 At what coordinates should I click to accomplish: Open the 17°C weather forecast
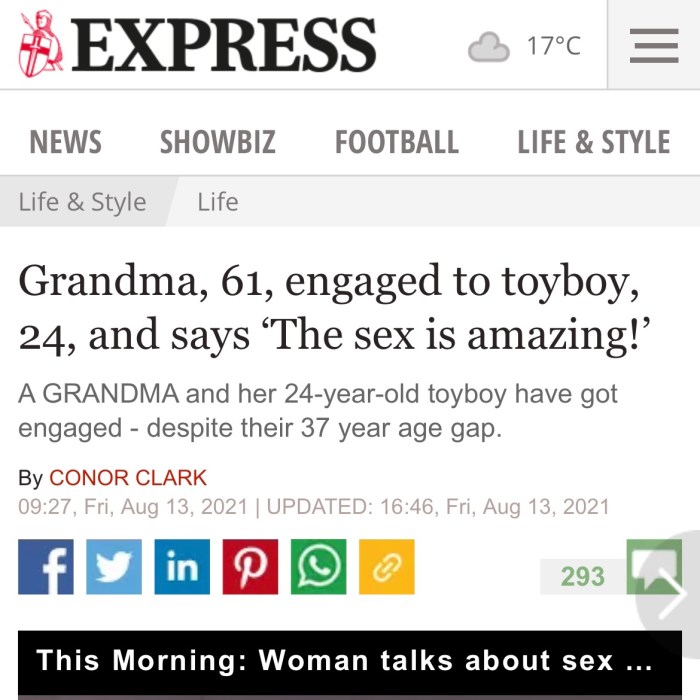click(525, 46)
